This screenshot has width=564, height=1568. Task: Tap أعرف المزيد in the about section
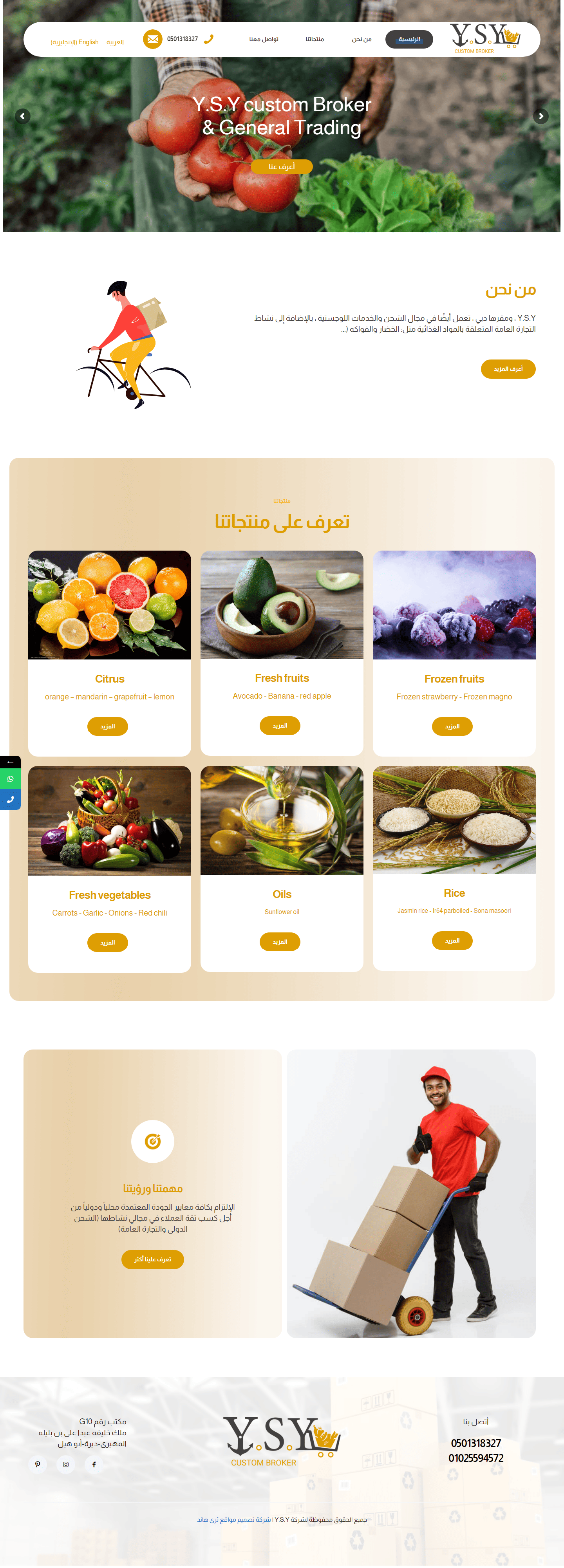[508, 369]
